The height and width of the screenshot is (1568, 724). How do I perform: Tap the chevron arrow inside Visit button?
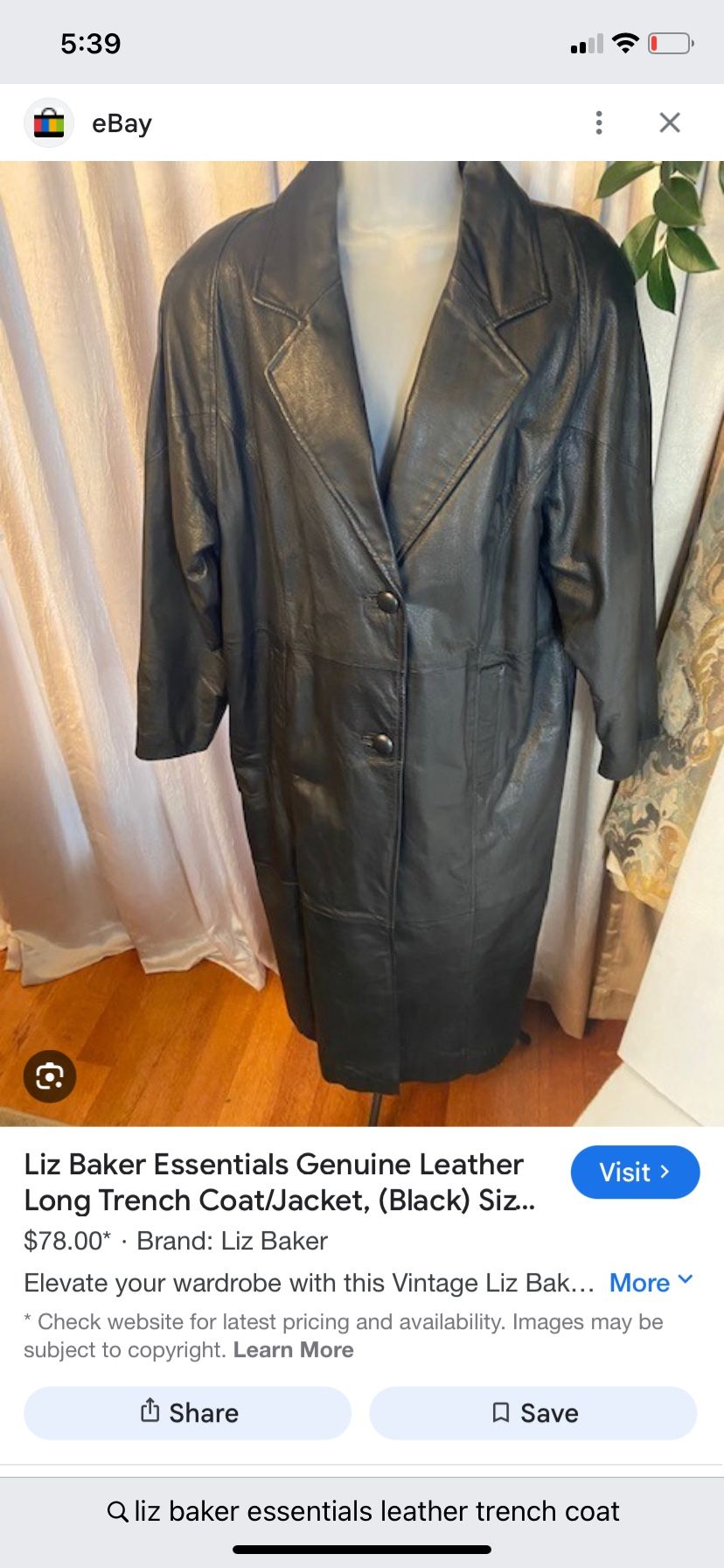tap(665, 1172)
